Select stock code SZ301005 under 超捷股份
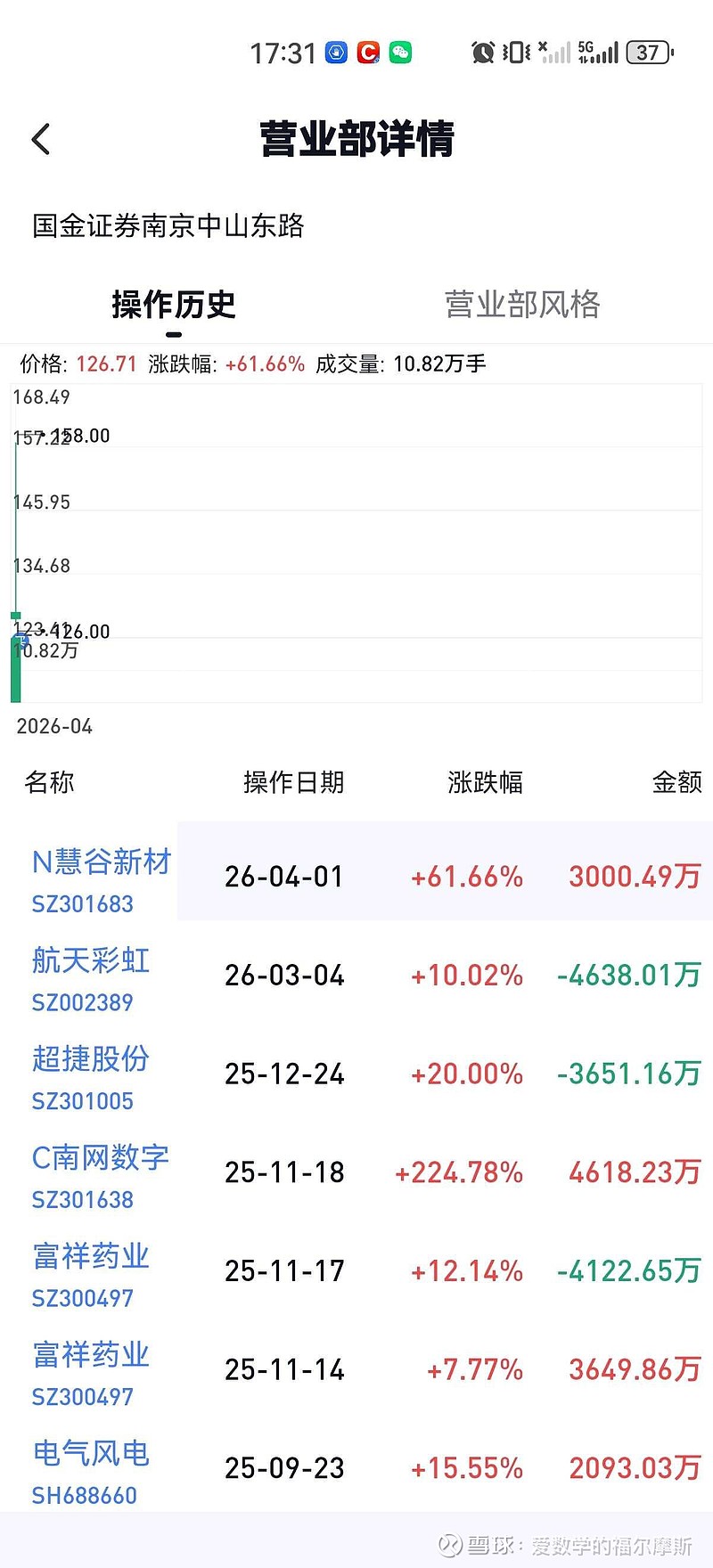The width and height of the screenshot is (713, 1568). tap(83, 1100)
